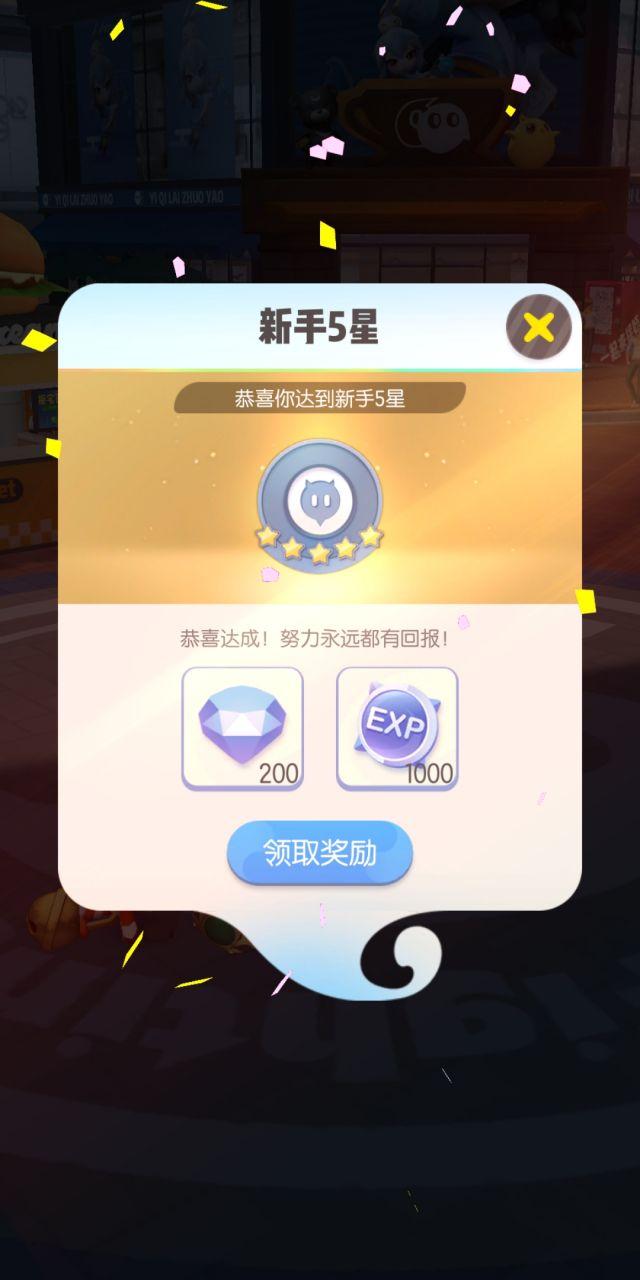
Task: Tap the 1000 EXP reward tile
Action: pyautogui.click(x=397, y=729)
